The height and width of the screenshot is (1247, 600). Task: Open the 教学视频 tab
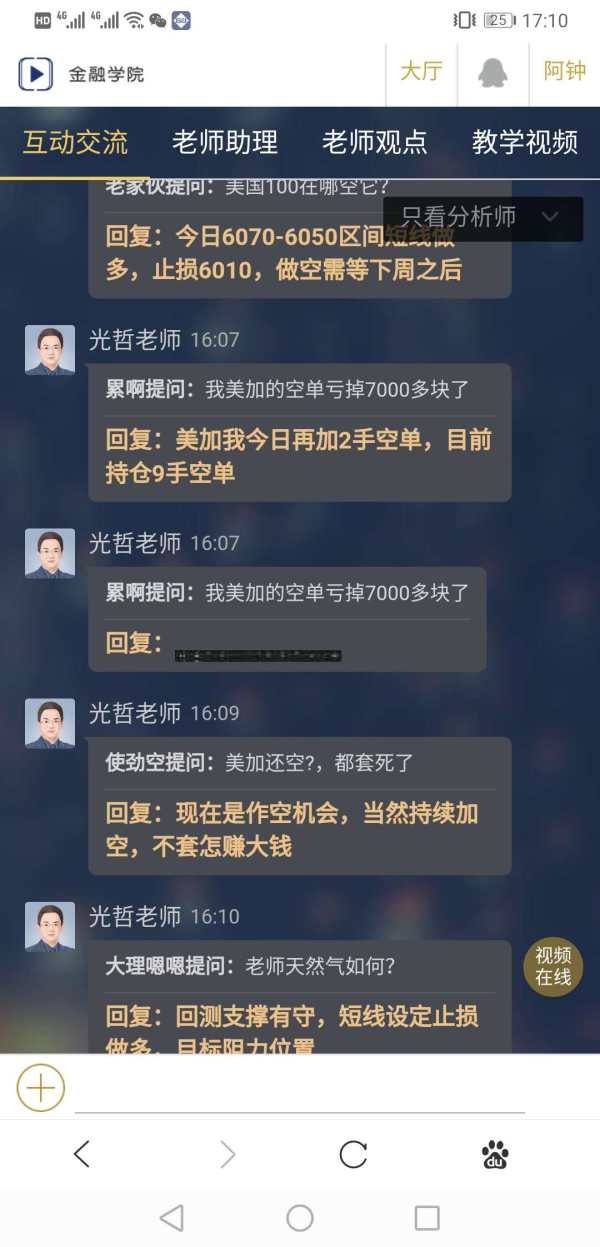(525, 143)
